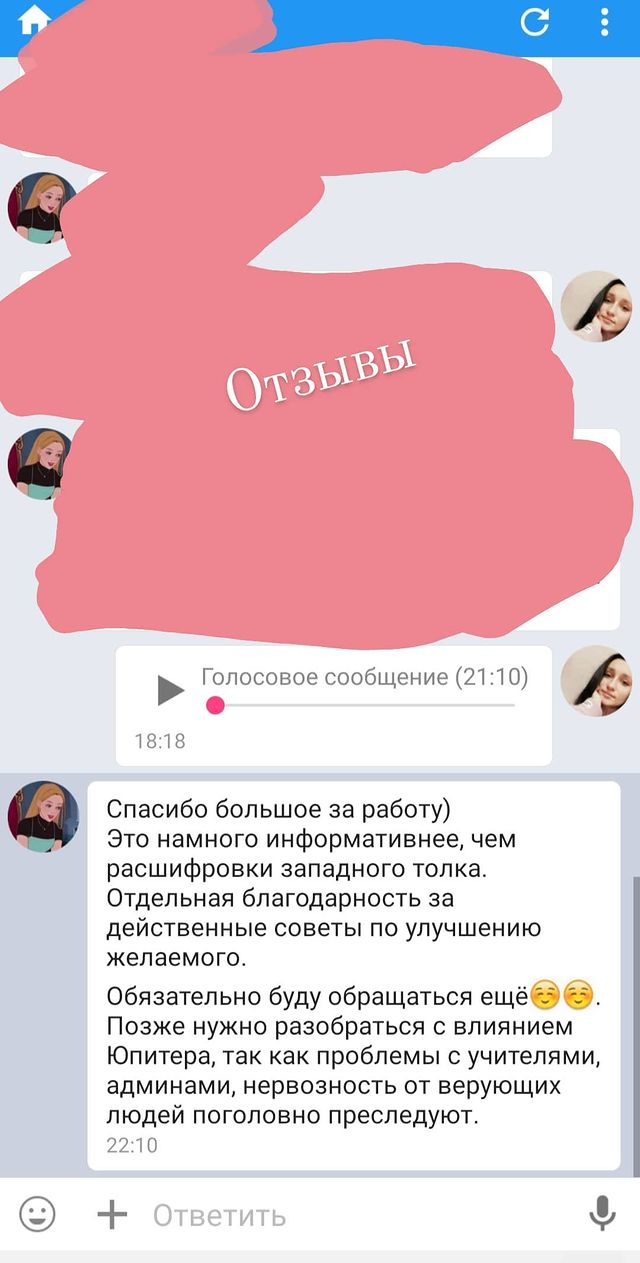Refresh the chat conversation

[536, 22]
